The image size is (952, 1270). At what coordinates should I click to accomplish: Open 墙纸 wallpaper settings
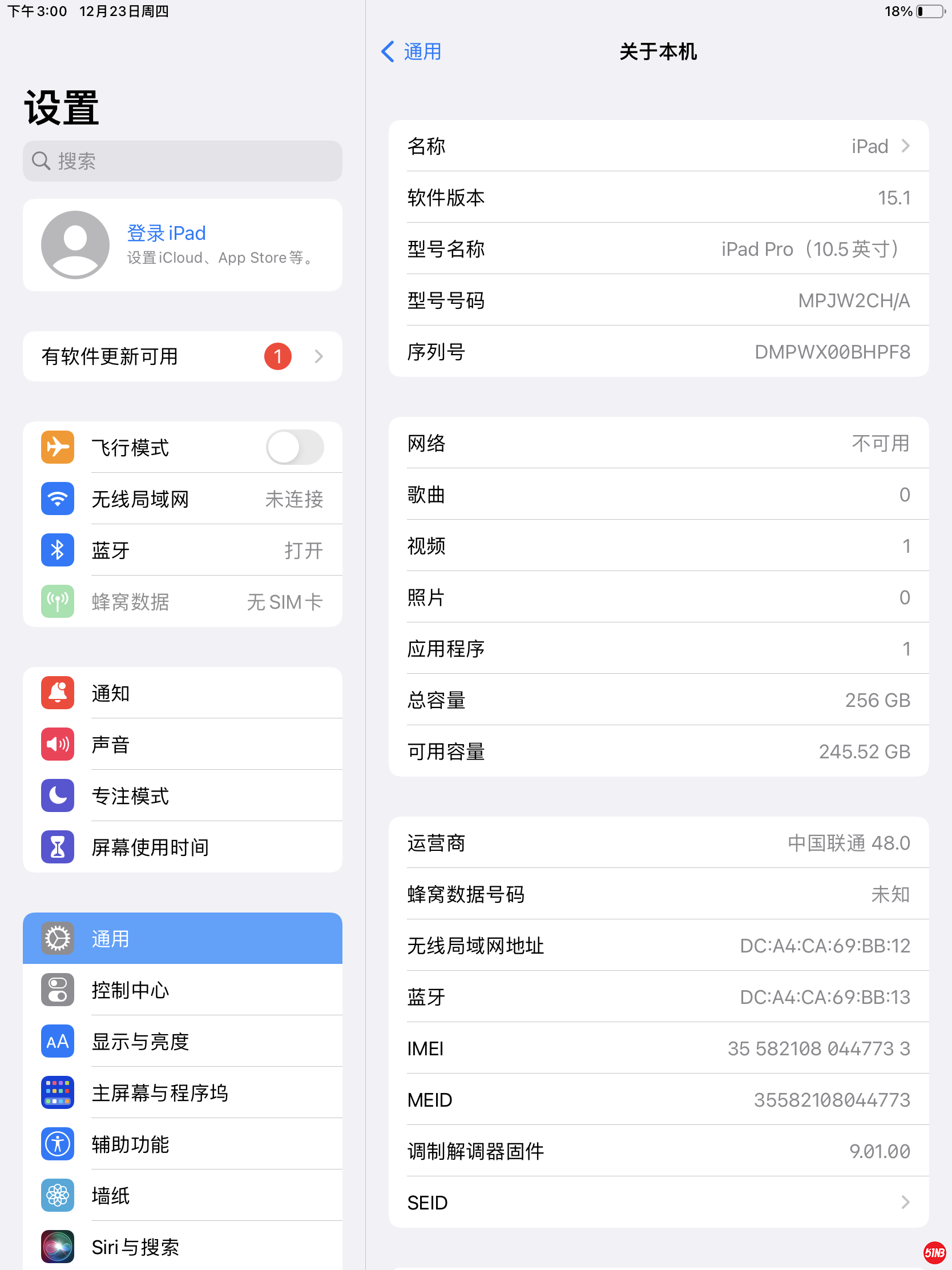point(183,1195)
